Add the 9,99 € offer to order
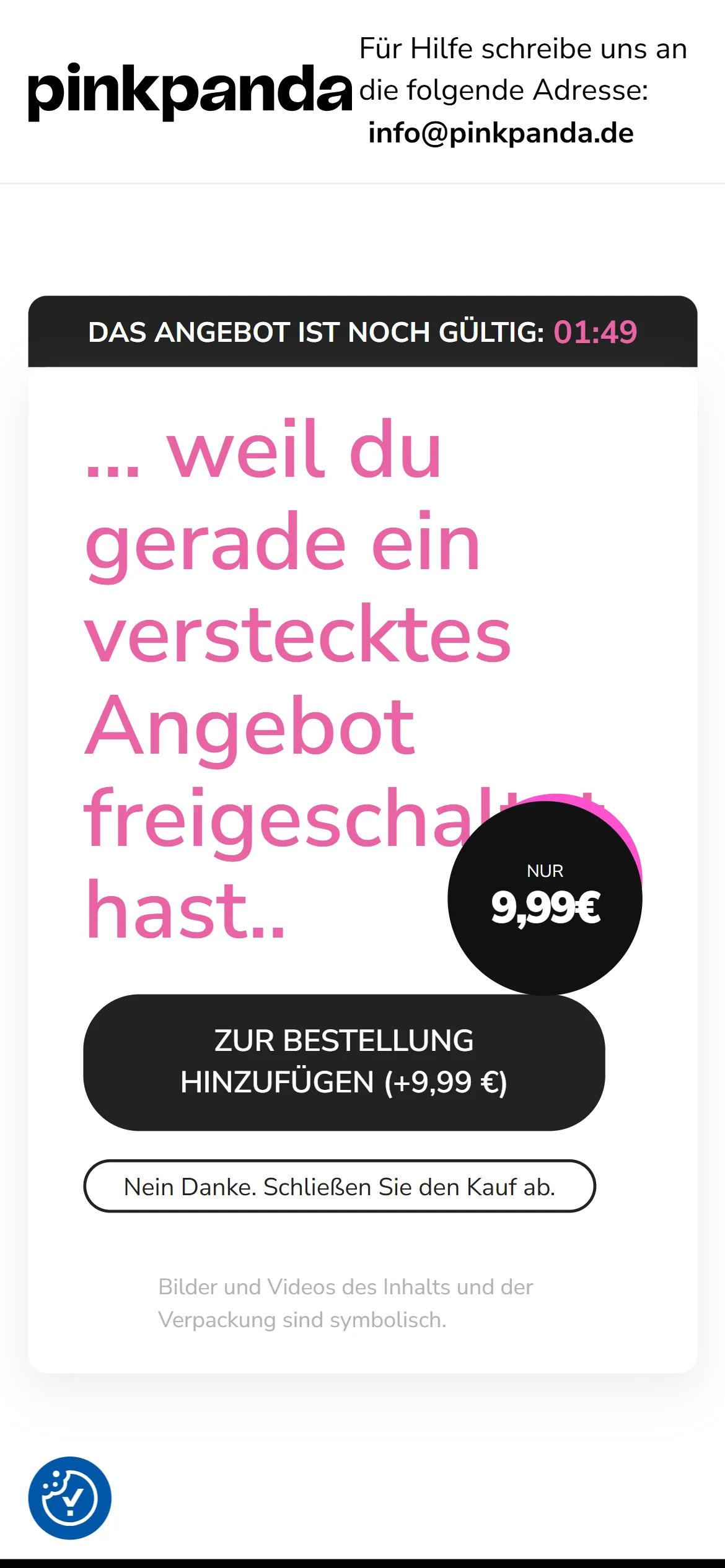The image size is (725, 1568). [344, 1061]
